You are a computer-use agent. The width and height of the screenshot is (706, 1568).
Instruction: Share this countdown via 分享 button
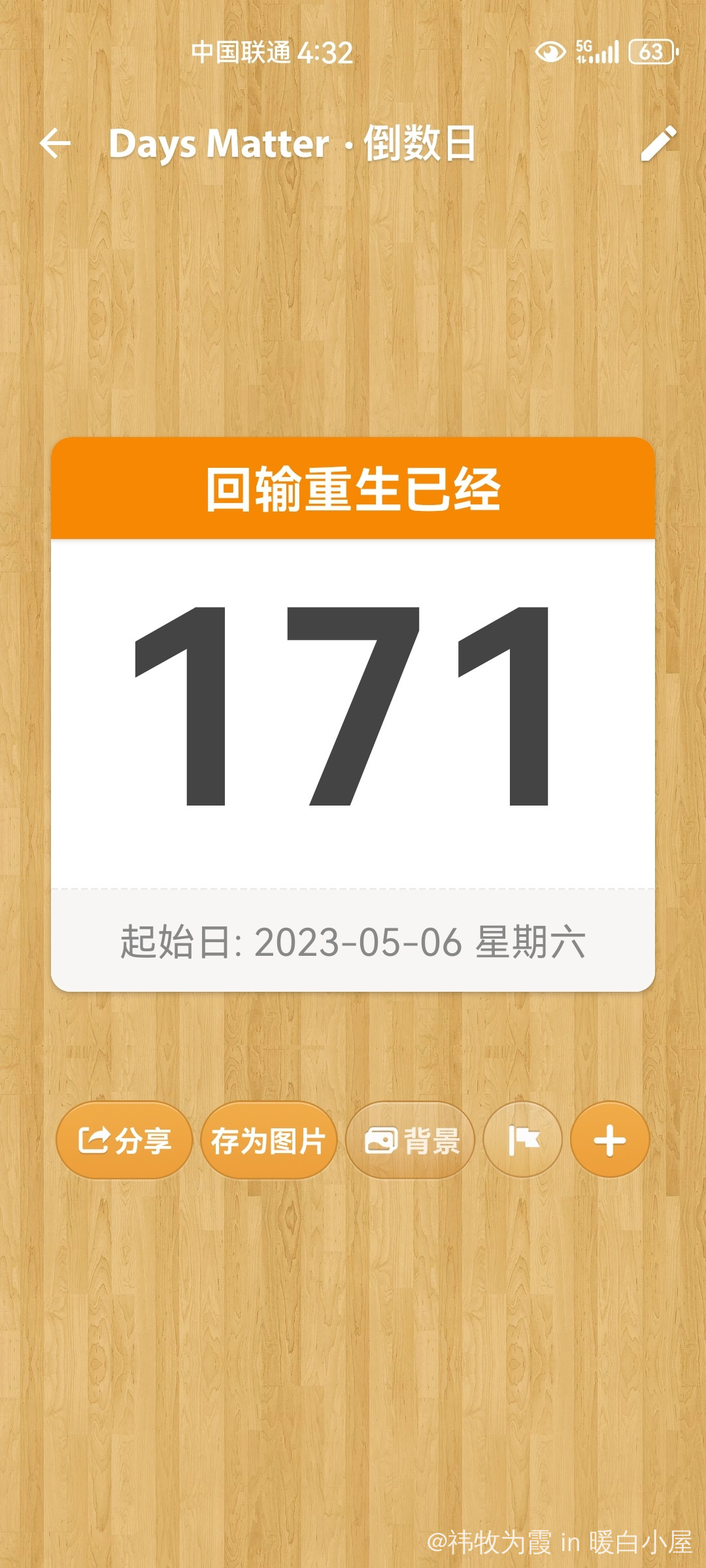pos(124,1141)
